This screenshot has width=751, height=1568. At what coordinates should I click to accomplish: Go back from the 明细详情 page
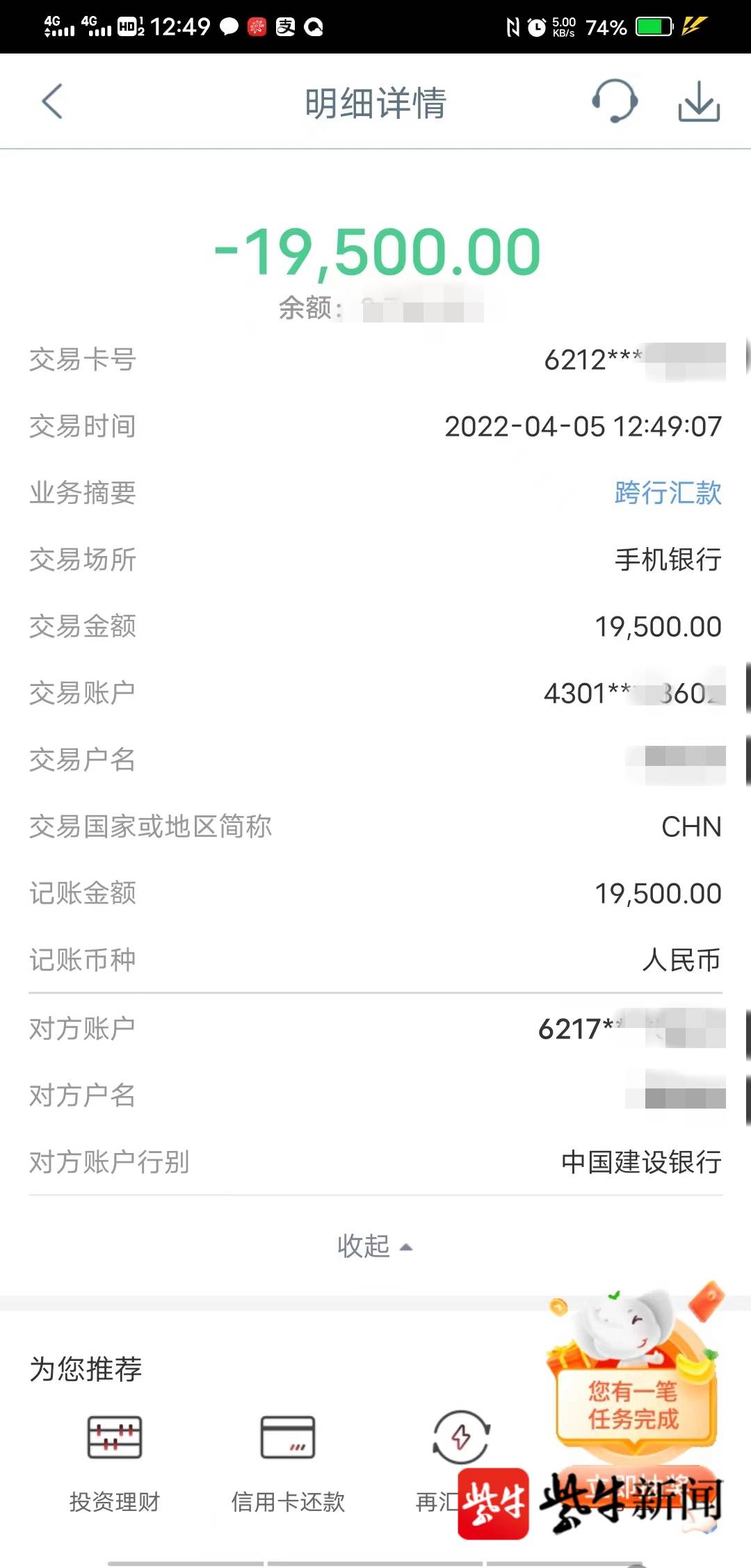point(52,101)
